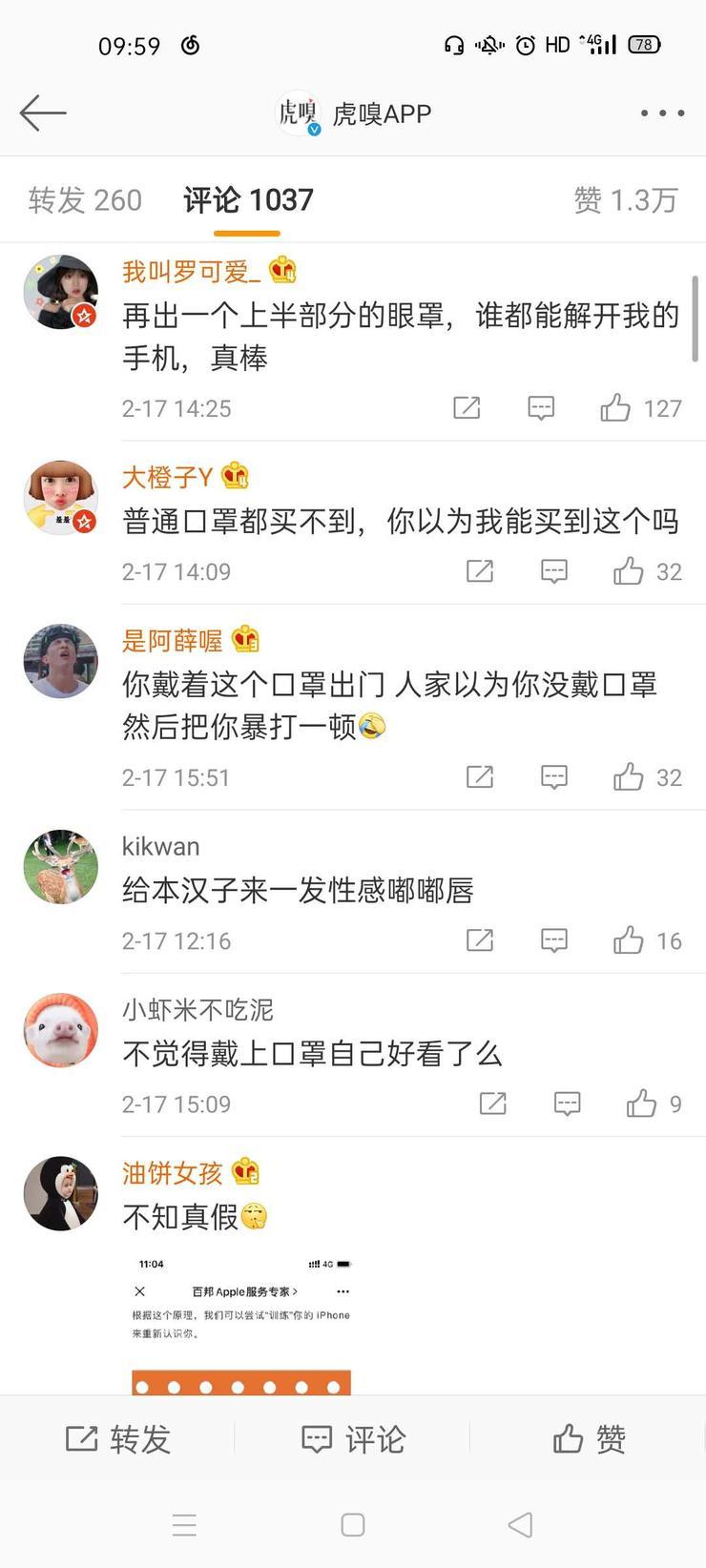
Task: Switch to the 转发 260 tab
Action: click(83, 199)
